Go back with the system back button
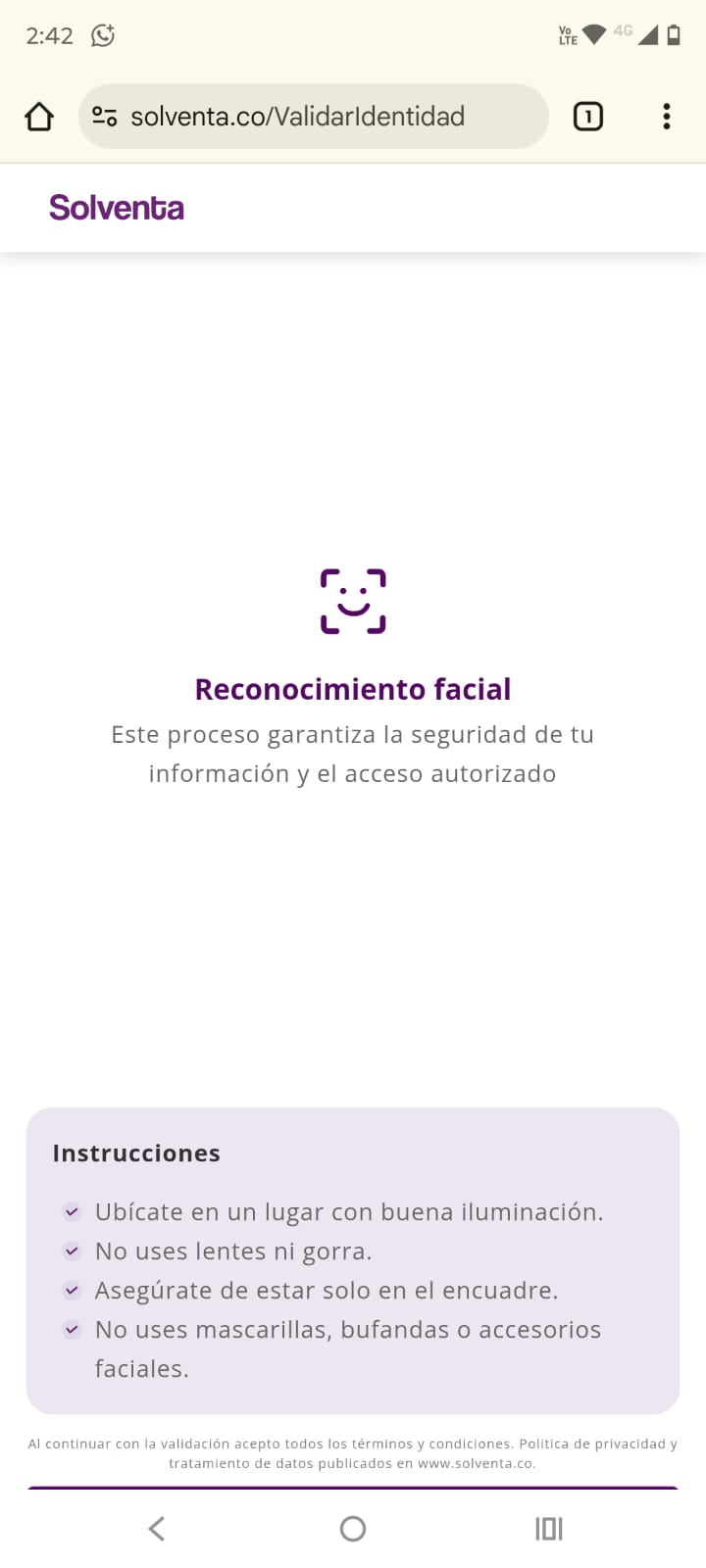This screenshot has height=1568, width=706. pos(157,1528)
